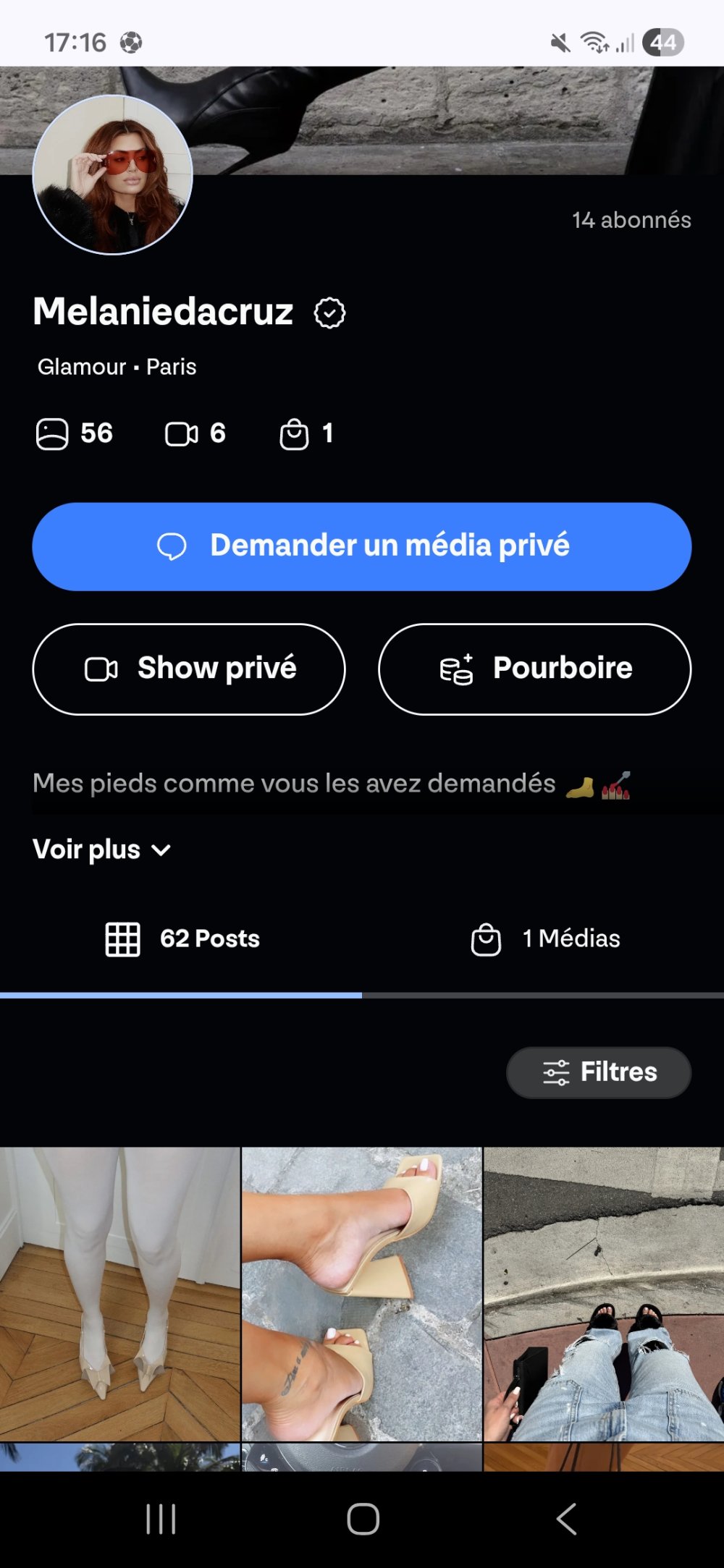Viewport: 724px width, 1568px height.
Task: Tap the shopping bag icon showing 1
Action: [x=294, y=433]
